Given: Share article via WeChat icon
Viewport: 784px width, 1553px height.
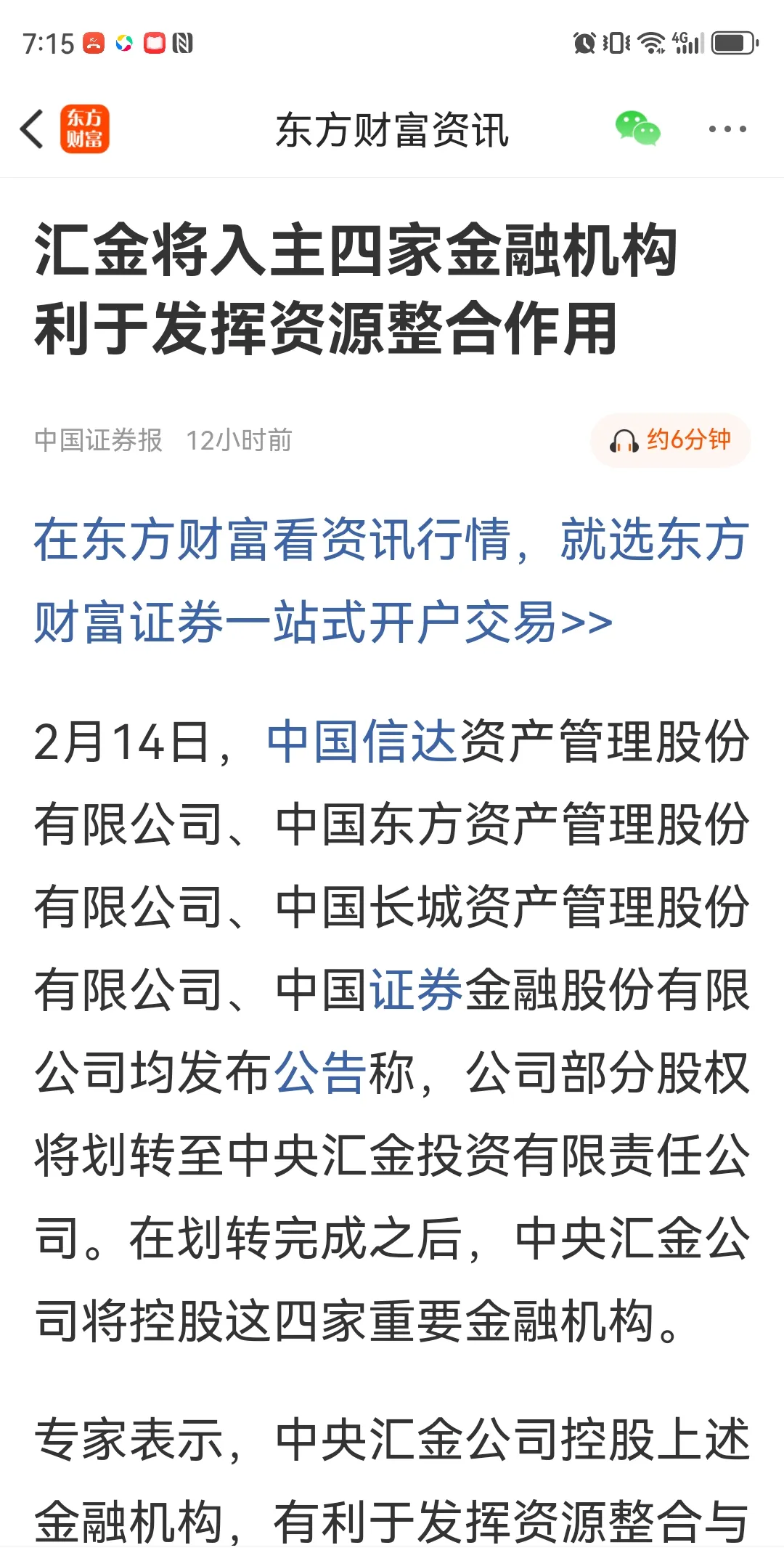Looking at the screenshot, I should point(637,129).
